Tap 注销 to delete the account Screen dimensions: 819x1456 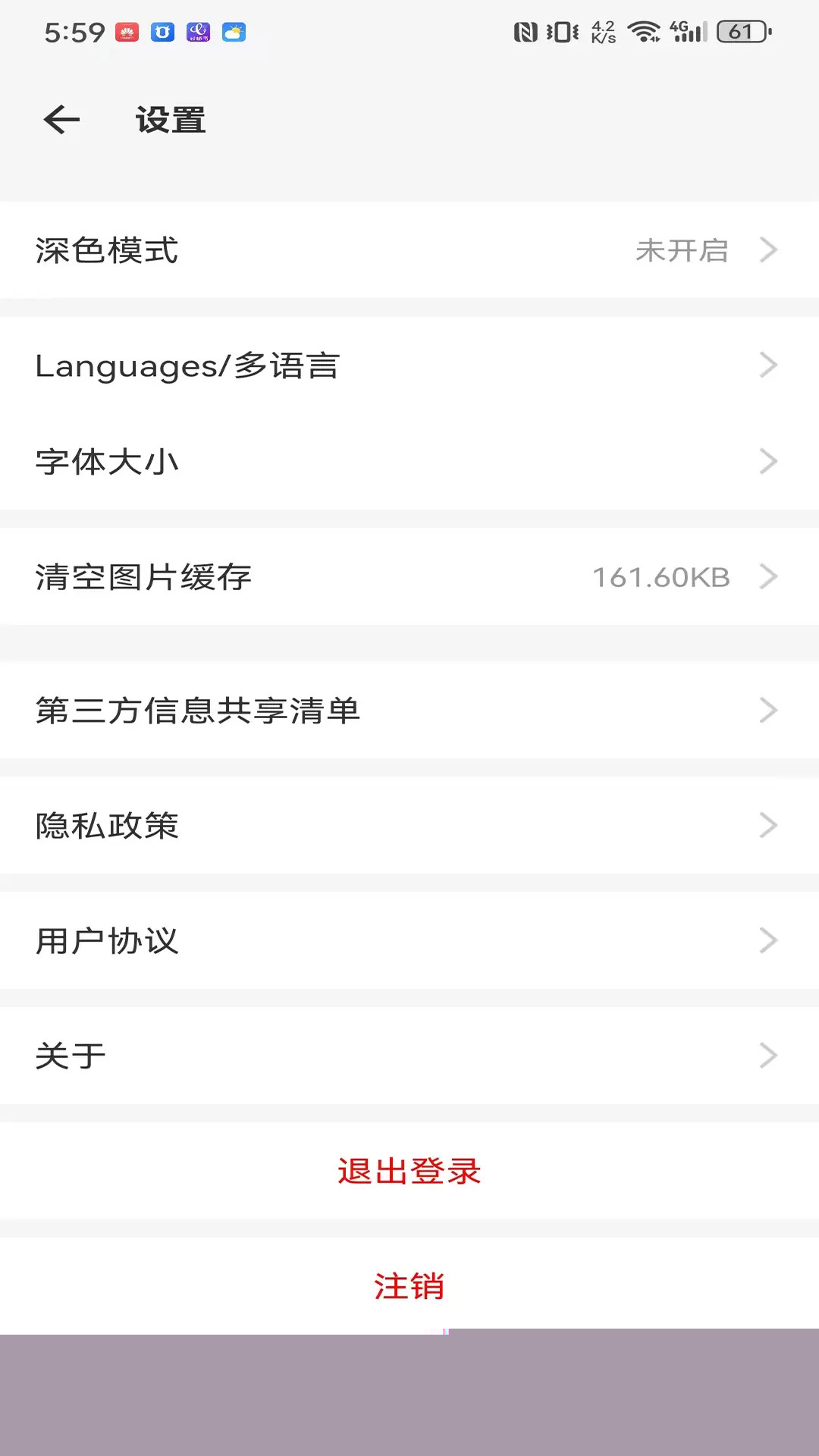pyautogui.click(x=409, y=1286)
